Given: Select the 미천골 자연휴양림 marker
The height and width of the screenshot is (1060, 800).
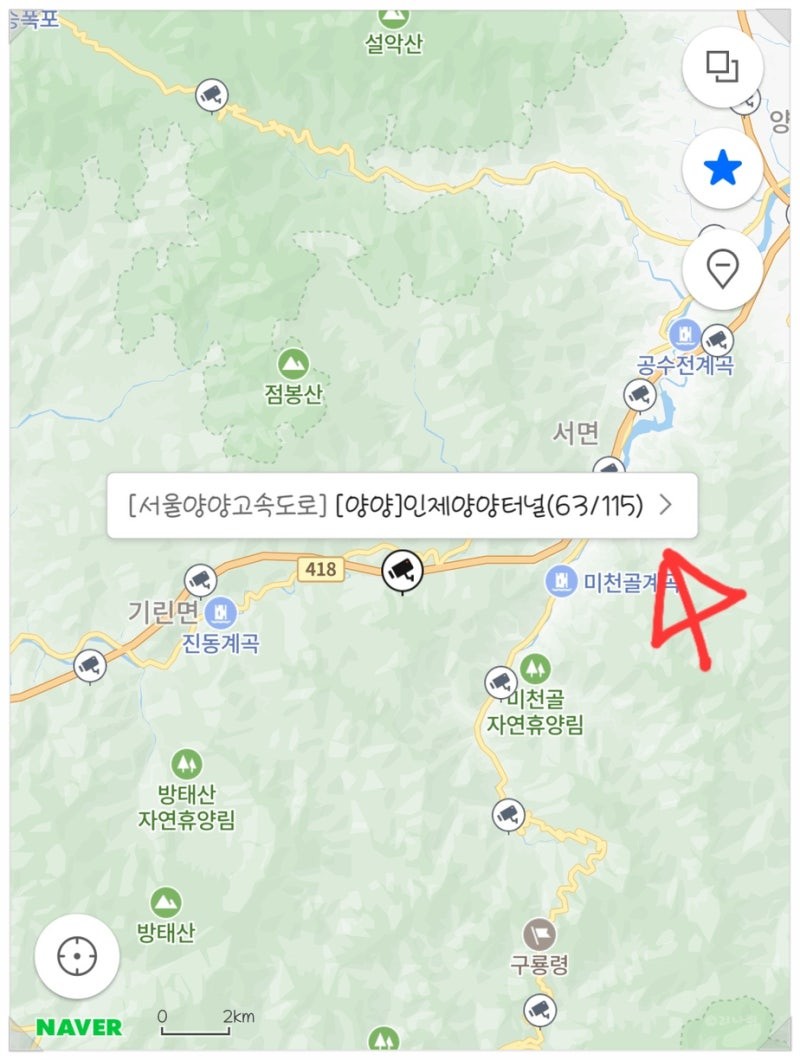Looking at the screenshot, I should 535,667.
